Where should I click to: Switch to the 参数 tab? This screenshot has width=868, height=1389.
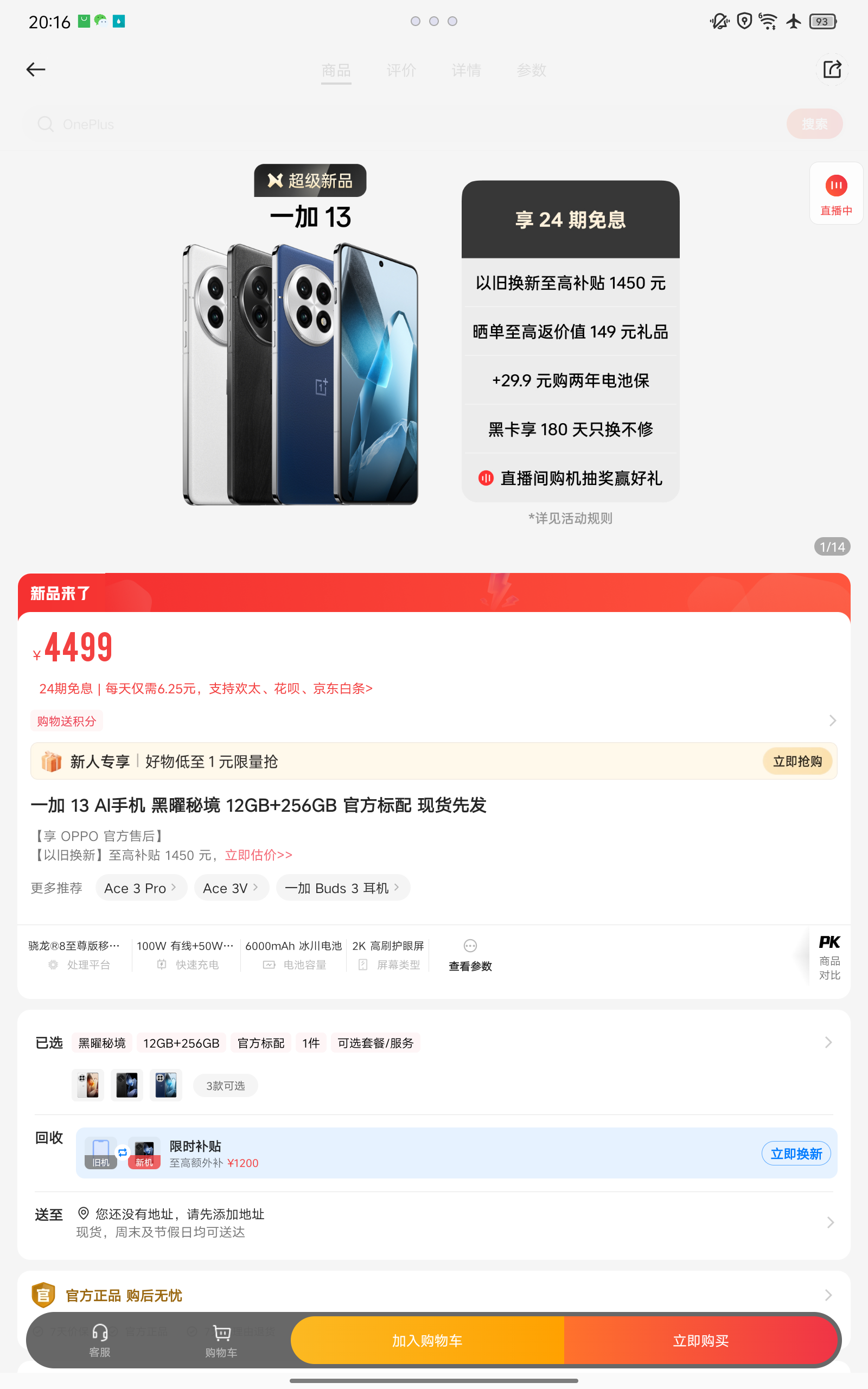coord(531,71)
